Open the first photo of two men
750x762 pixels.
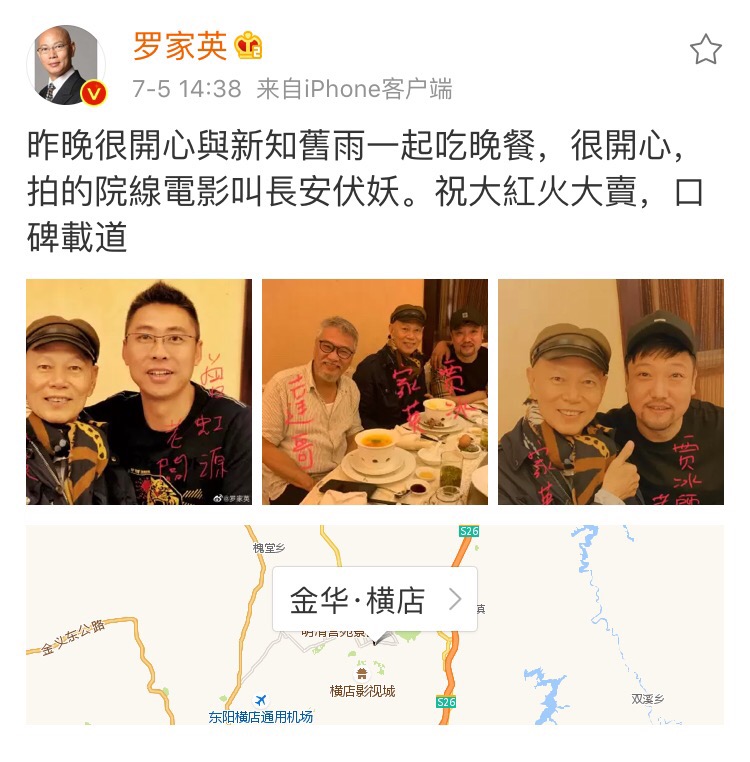pyautogui.click(x=139, y=392)
